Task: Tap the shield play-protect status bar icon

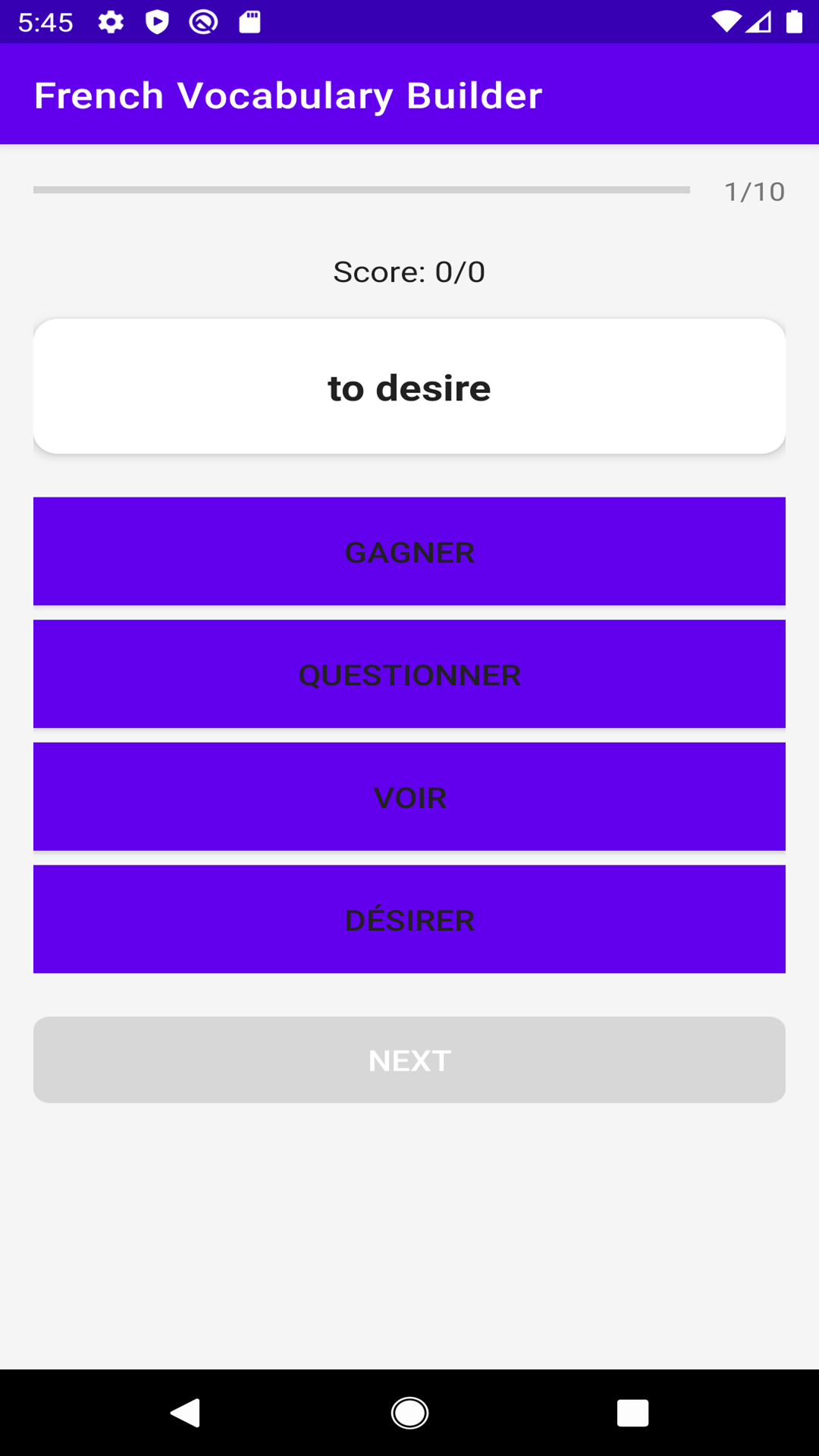Action: point(157,22)
